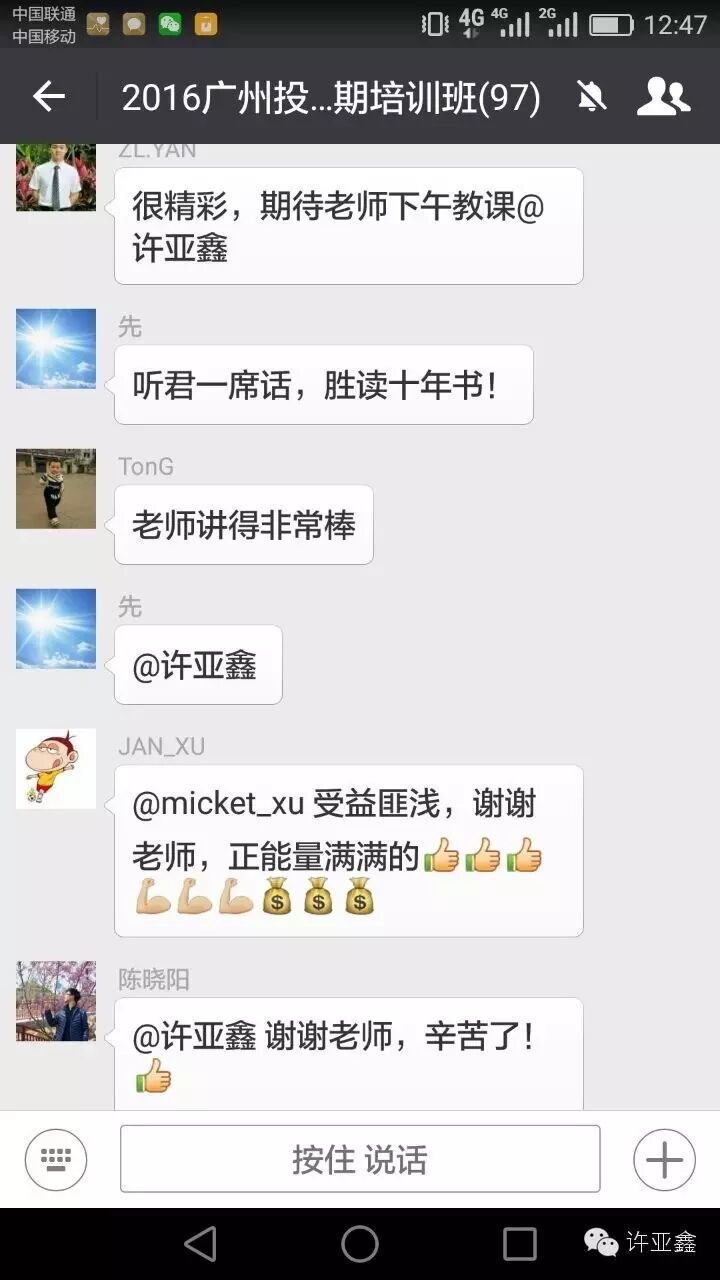
Task: Tap the system back navigation button
Action: click(201, 1244)
